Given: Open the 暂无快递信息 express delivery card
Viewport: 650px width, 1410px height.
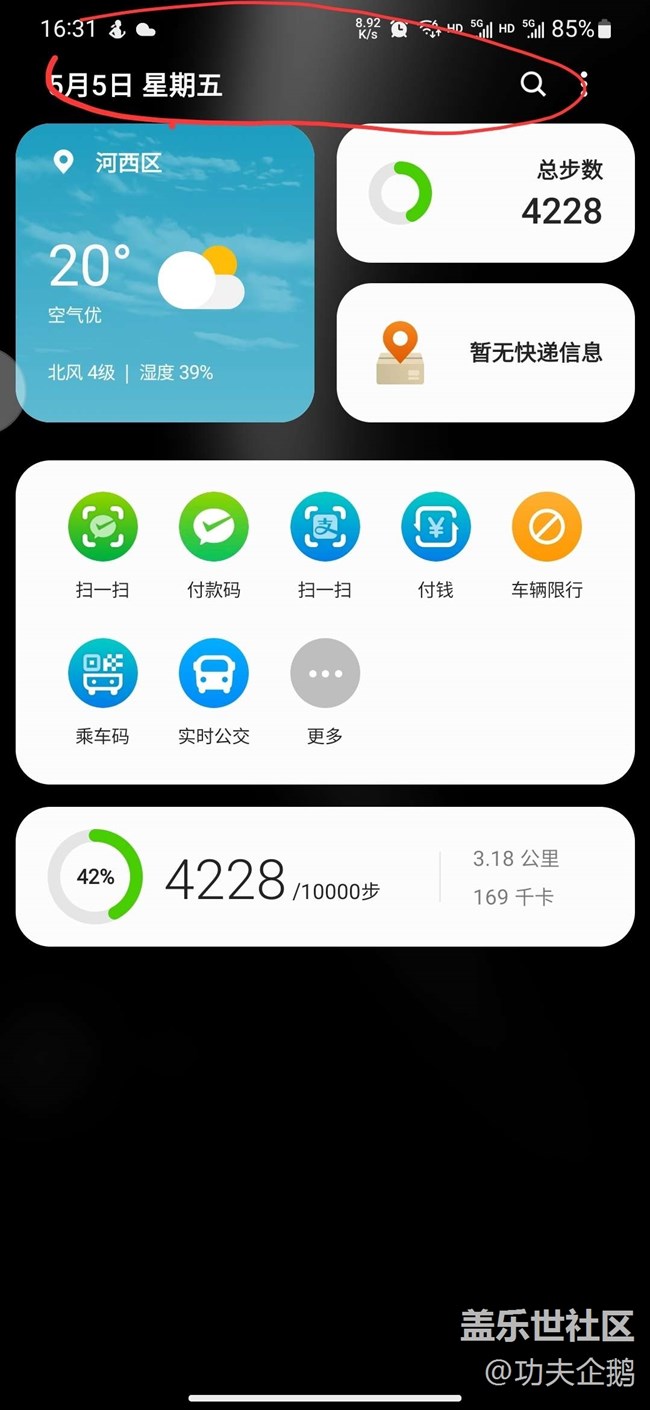Looking at the screenshot, I should point(485,352).
